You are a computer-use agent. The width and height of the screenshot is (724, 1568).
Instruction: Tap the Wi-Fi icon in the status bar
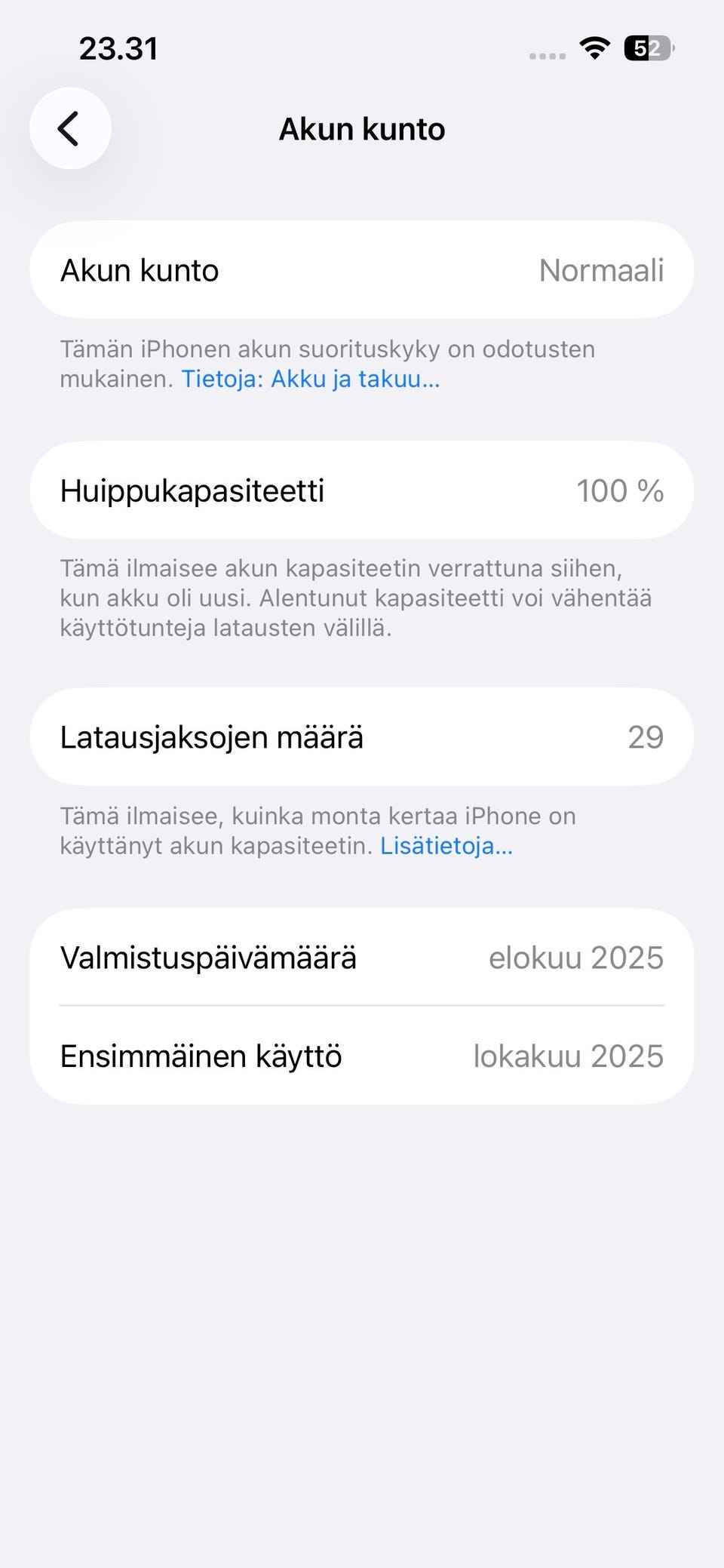595,48
